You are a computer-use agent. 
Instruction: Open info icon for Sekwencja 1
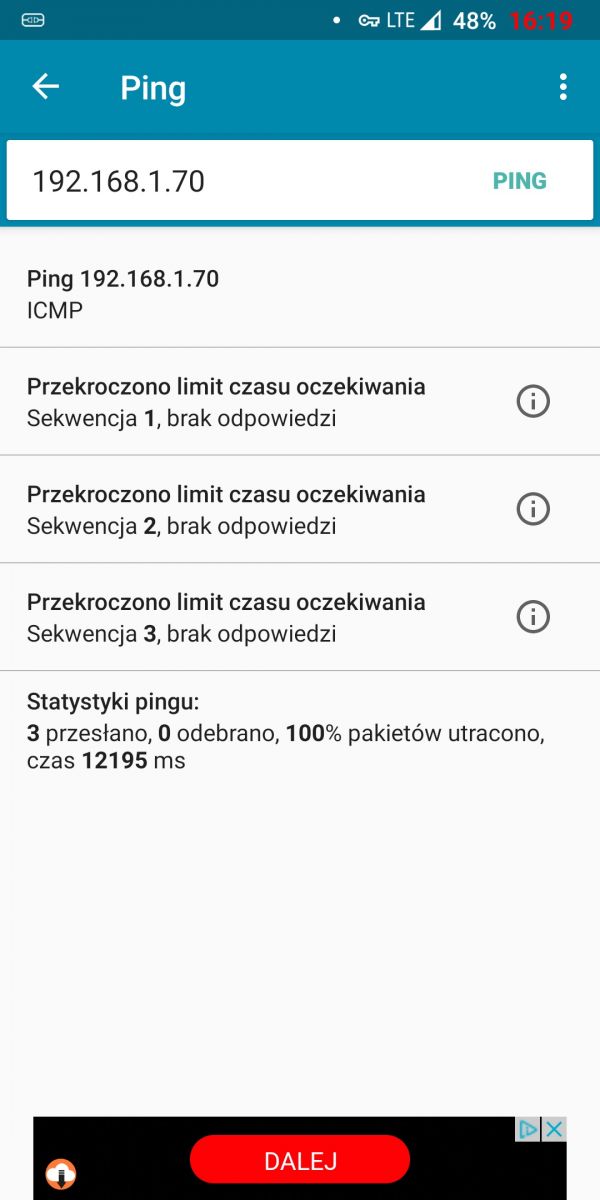click(533, 401)
